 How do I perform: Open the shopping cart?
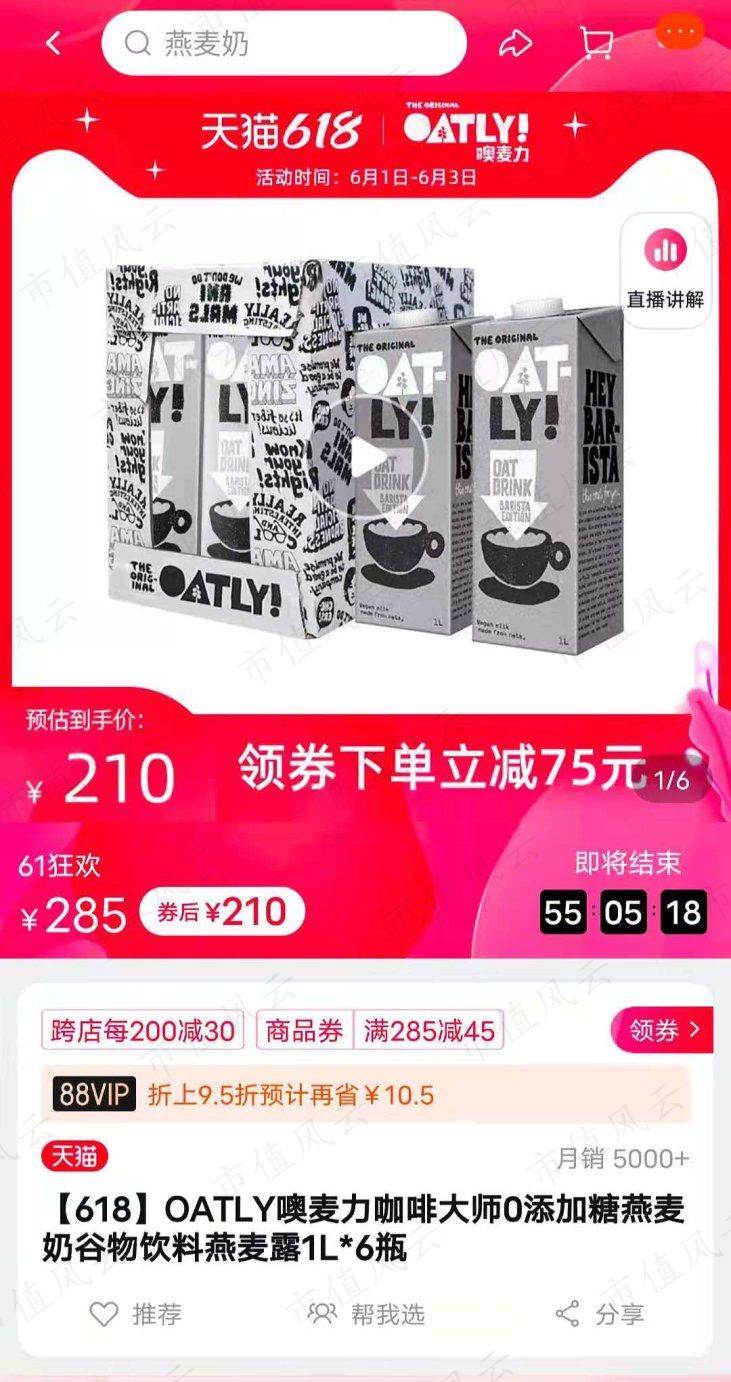coord(597,43)
